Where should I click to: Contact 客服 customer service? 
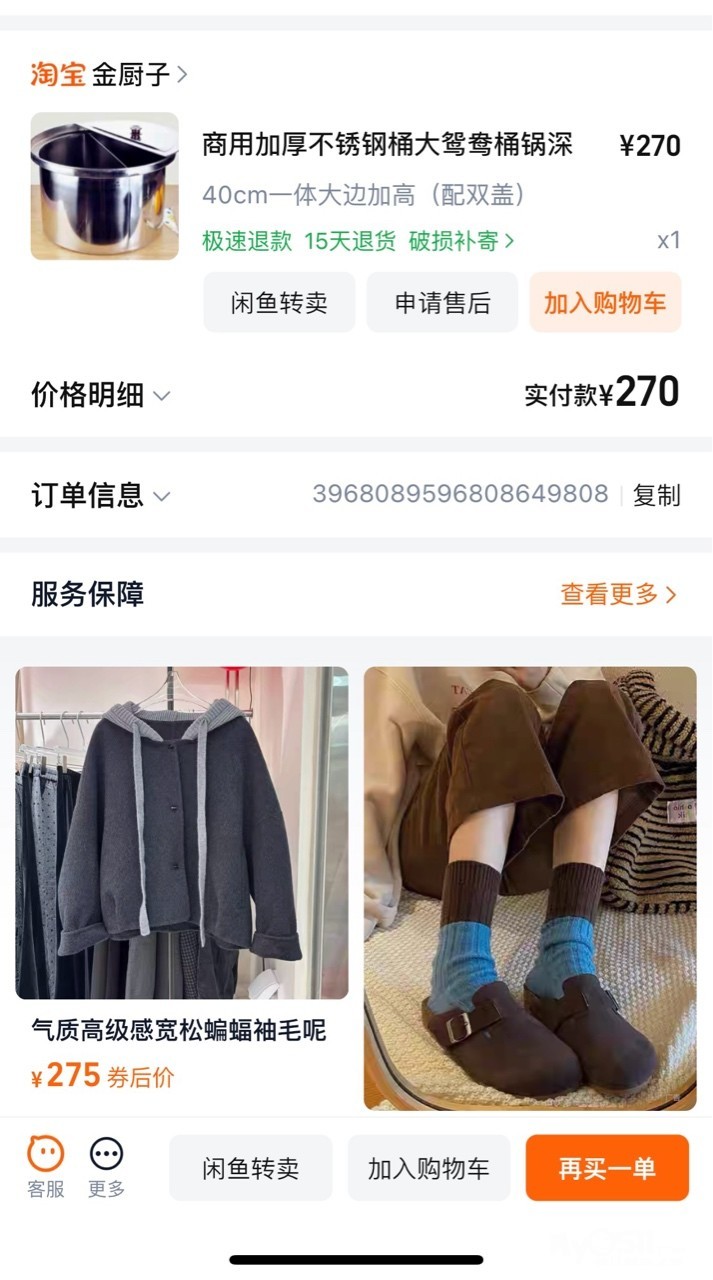[46, 1167]
